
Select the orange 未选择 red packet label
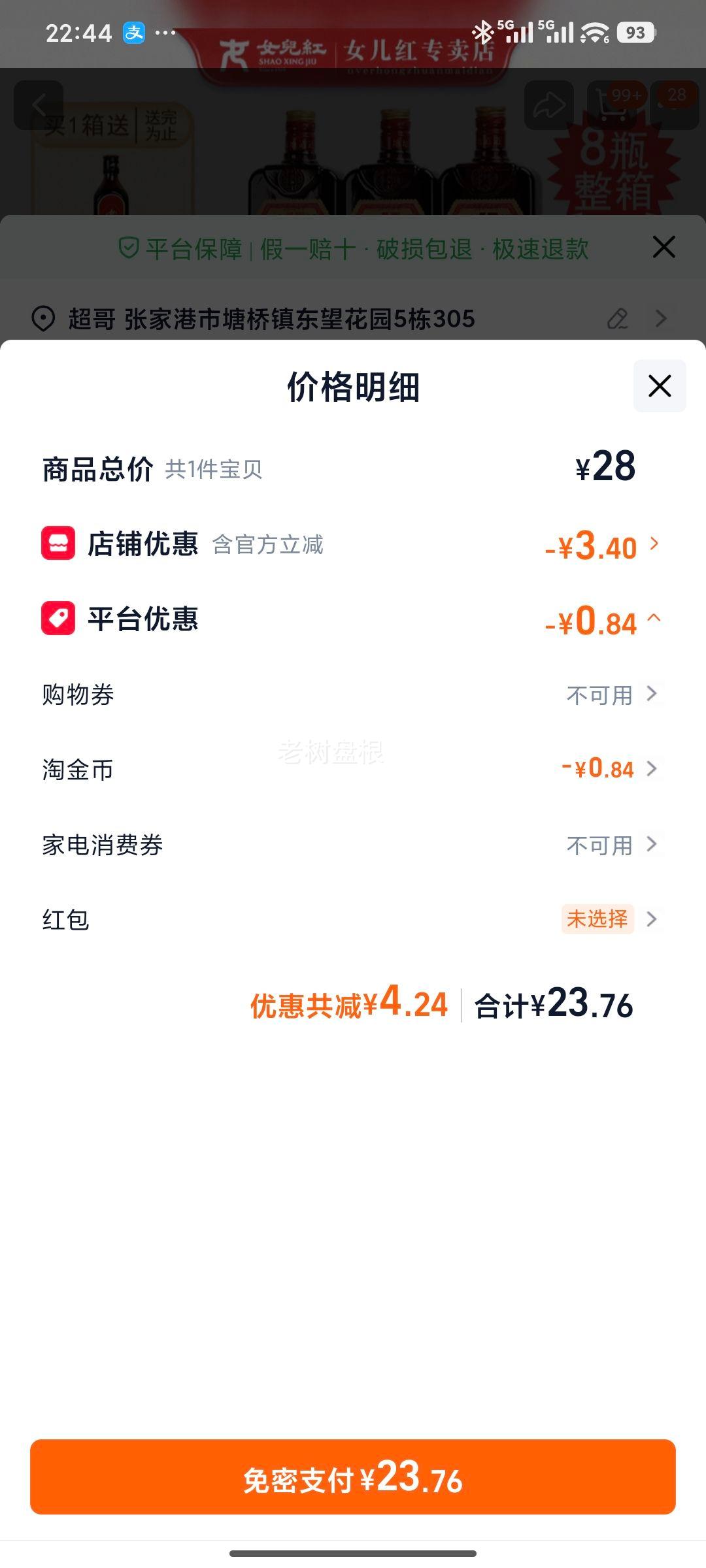coord(596,919)
